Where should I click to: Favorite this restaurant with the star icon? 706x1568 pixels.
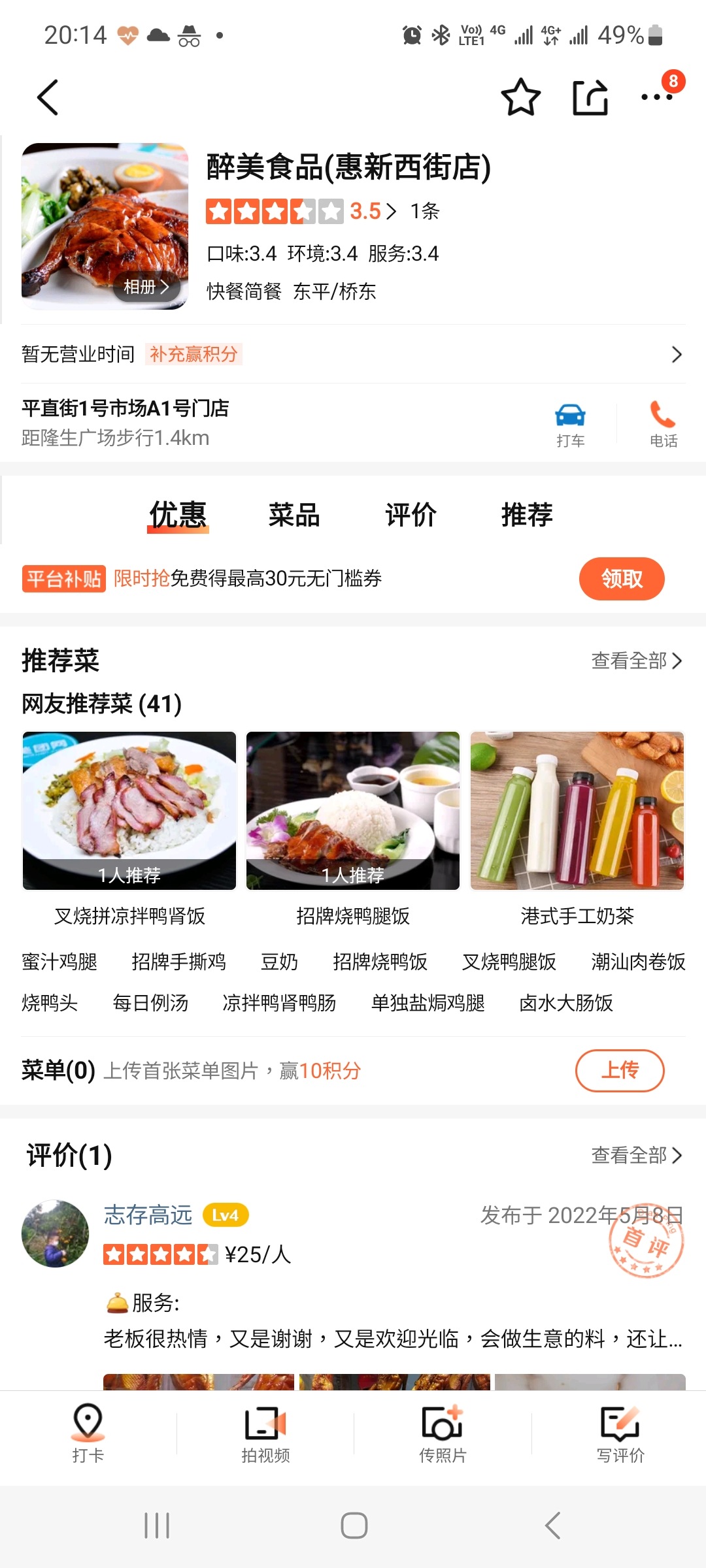[520, 98]
